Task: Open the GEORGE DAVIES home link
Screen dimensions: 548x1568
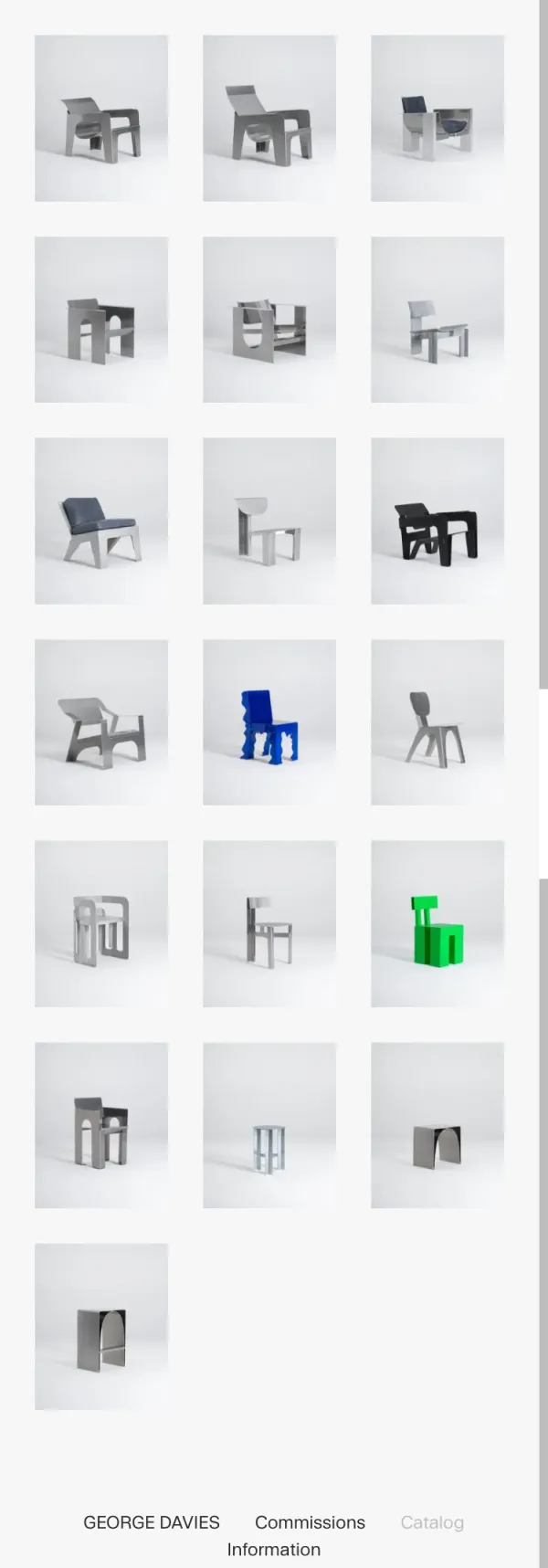Action: point(152,1522)
